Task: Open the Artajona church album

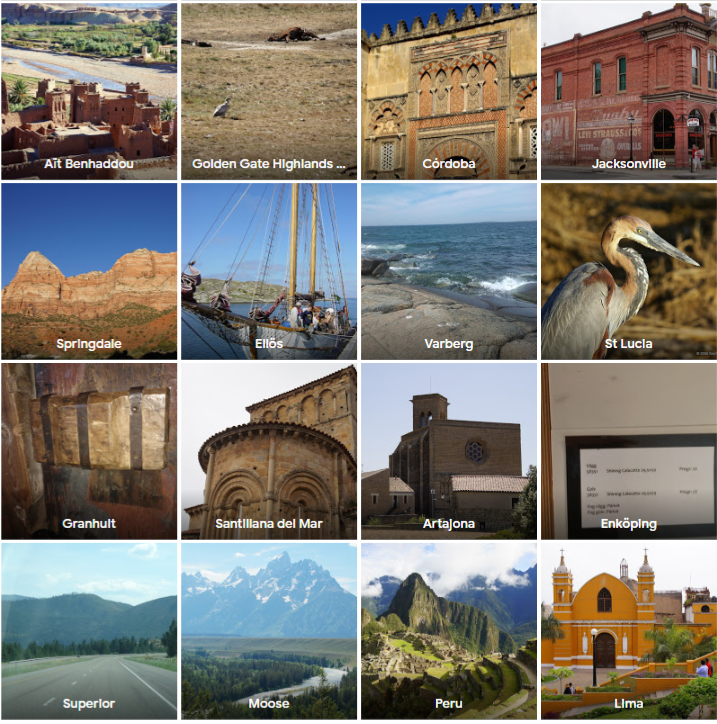Action: 448,451
